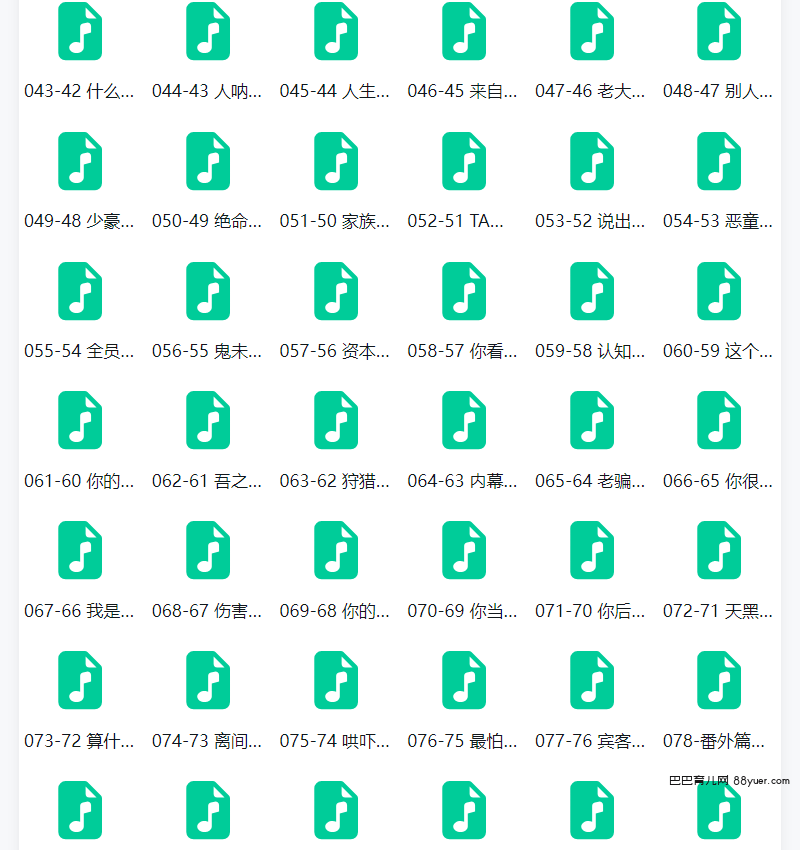The width and height of the screenshot is (800, 850).
Task: Play the file 072-71 天黑
Action: point(719,550)
